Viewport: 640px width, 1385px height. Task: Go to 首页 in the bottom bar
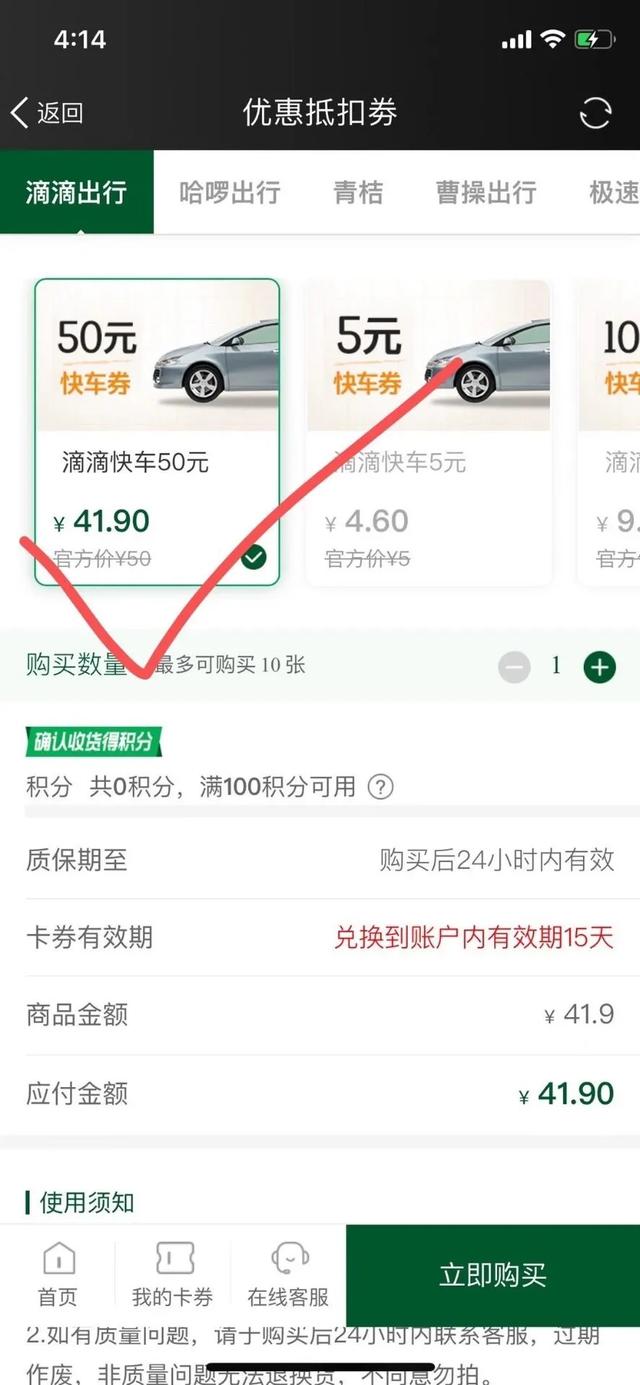(58, 1274)
